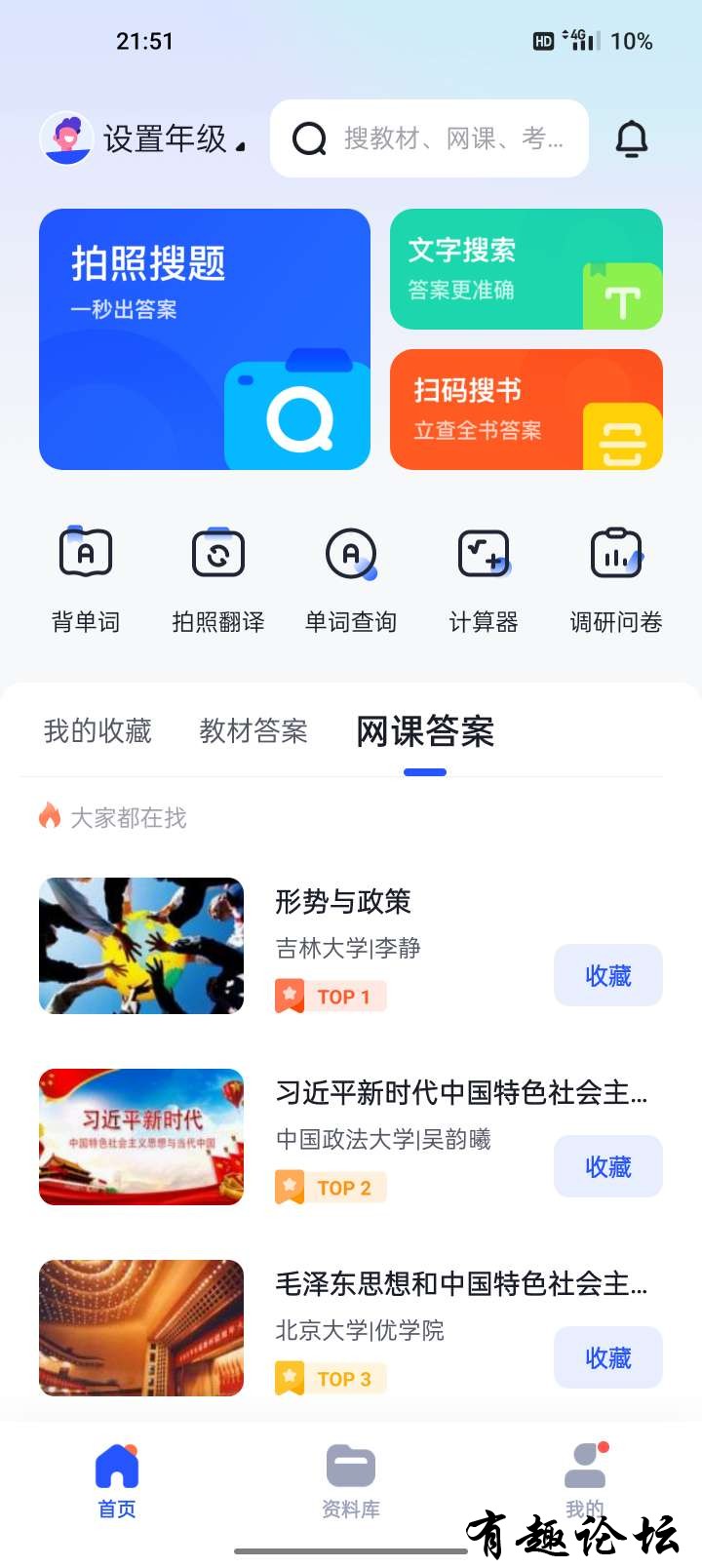This screenshot has height=1568, width=702.
Task: Open the 设置年级 grade selector
Action: pyautogui.click(x=143, y=138)
